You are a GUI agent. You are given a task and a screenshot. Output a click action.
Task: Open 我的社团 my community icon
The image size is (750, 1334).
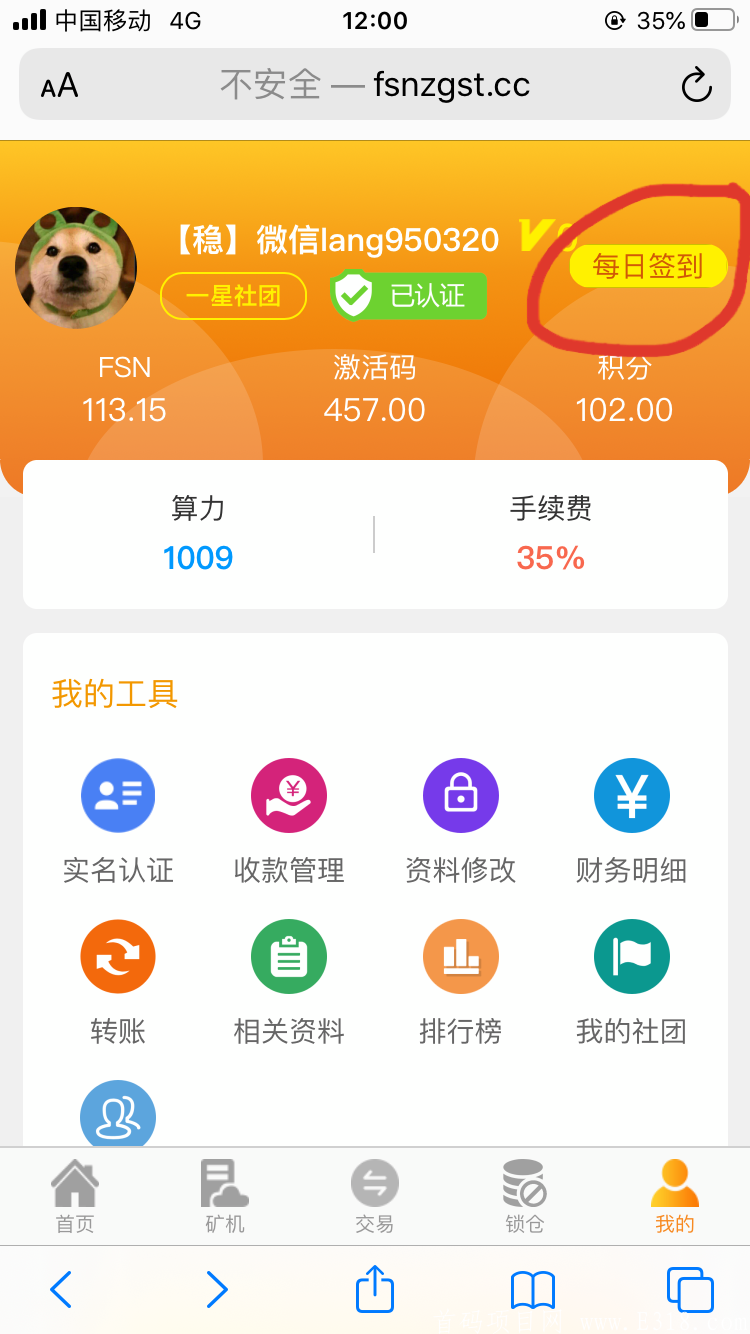(x=631, y=956)
